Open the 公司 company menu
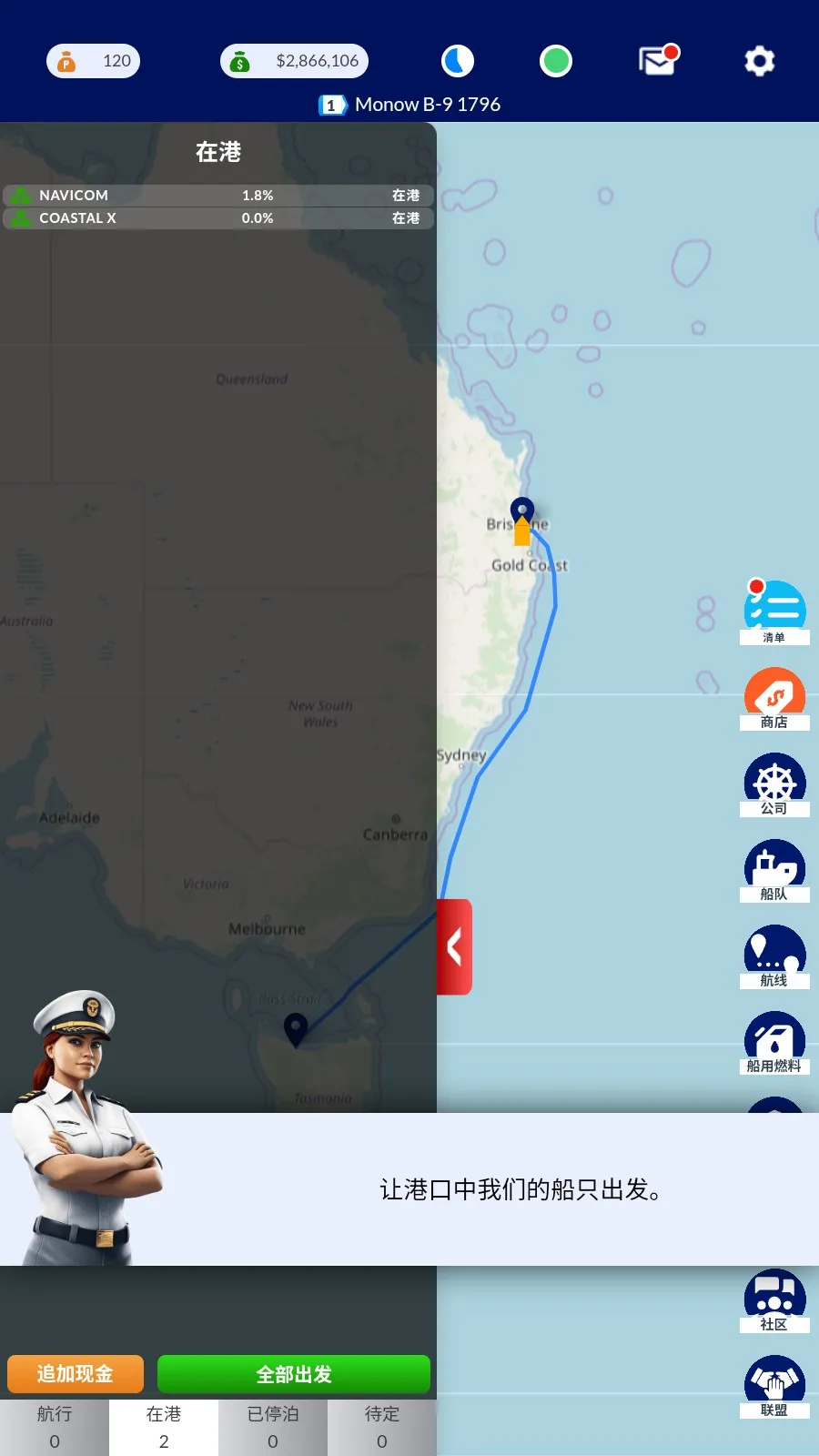The width and height of the screenshot is (819, 1456). click(x=774, y=784)
